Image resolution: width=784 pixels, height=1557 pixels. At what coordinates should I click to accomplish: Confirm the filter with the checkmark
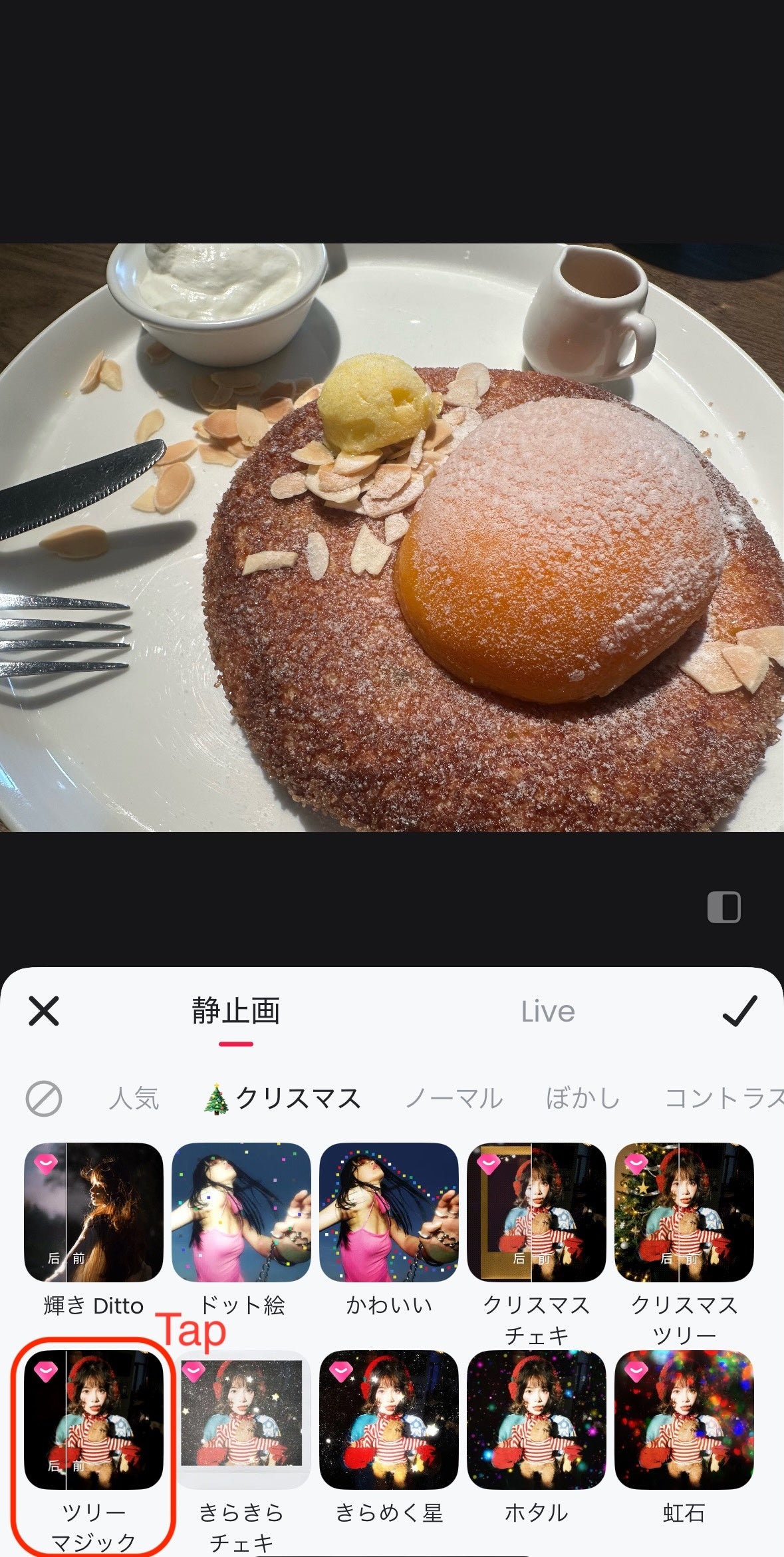click(x=739, y=1011)
